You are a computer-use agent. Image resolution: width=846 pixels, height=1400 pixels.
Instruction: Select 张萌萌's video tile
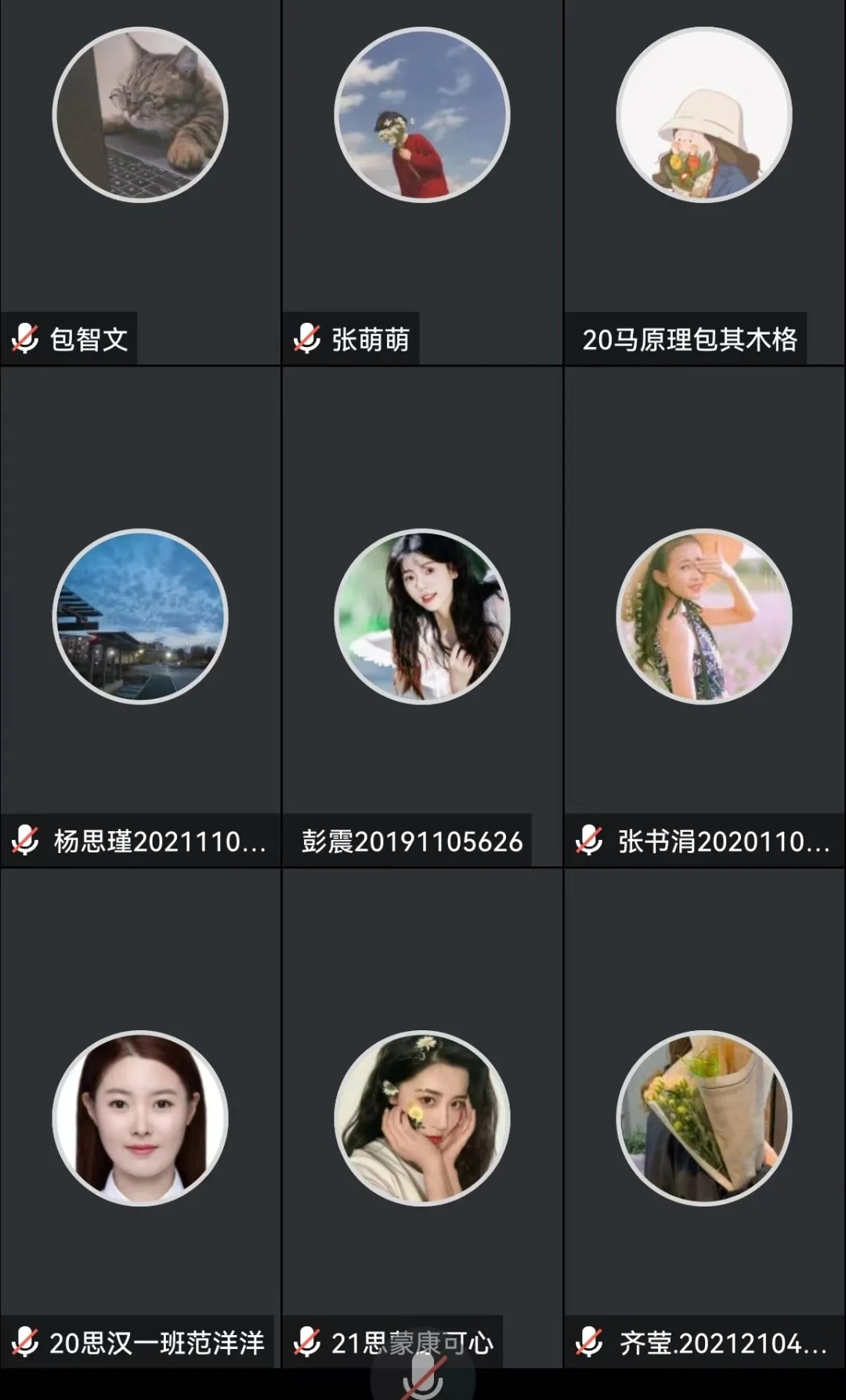[422, 182]
